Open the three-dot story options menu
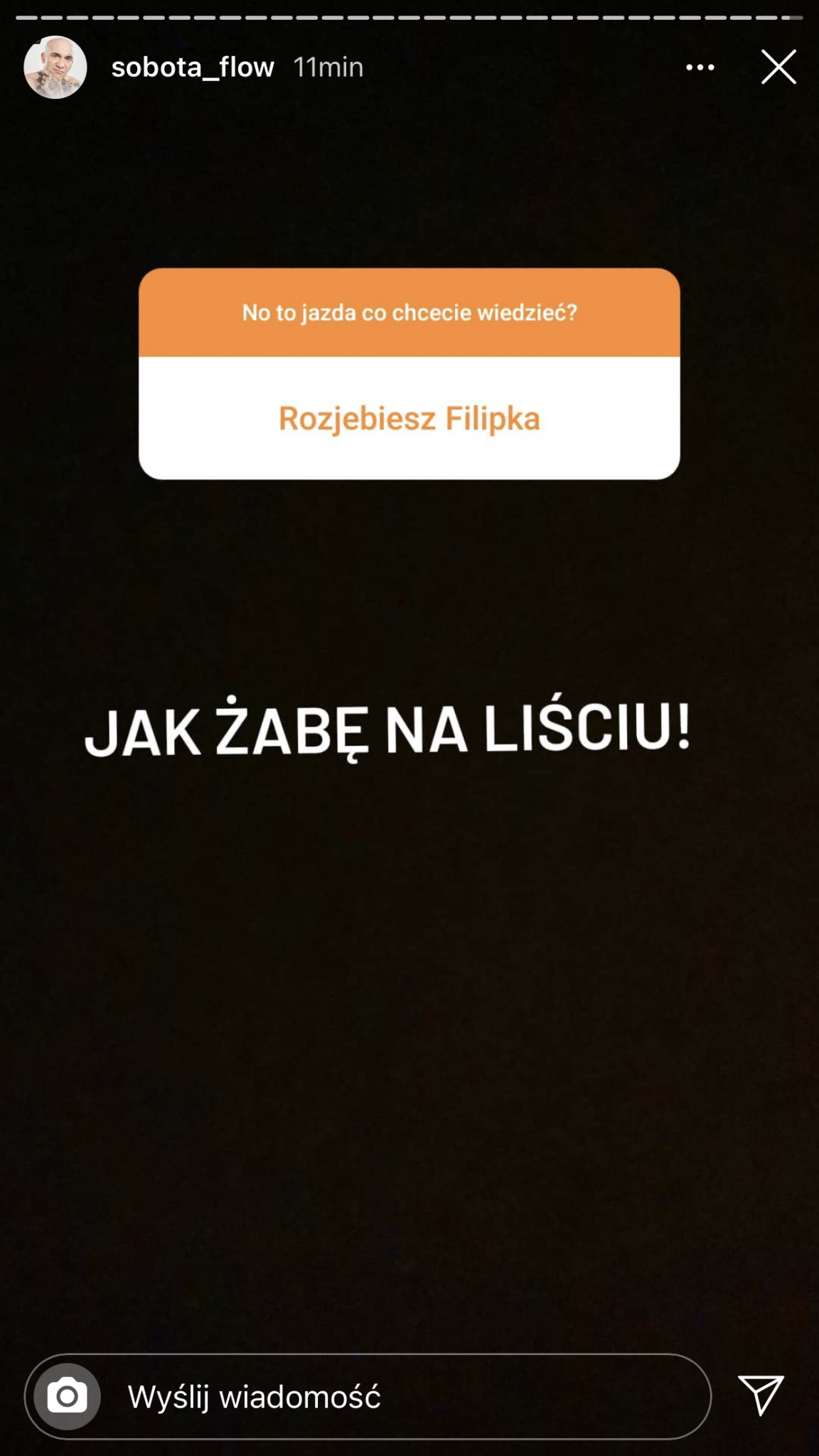 pyautogui.click(x=700, y=68)
